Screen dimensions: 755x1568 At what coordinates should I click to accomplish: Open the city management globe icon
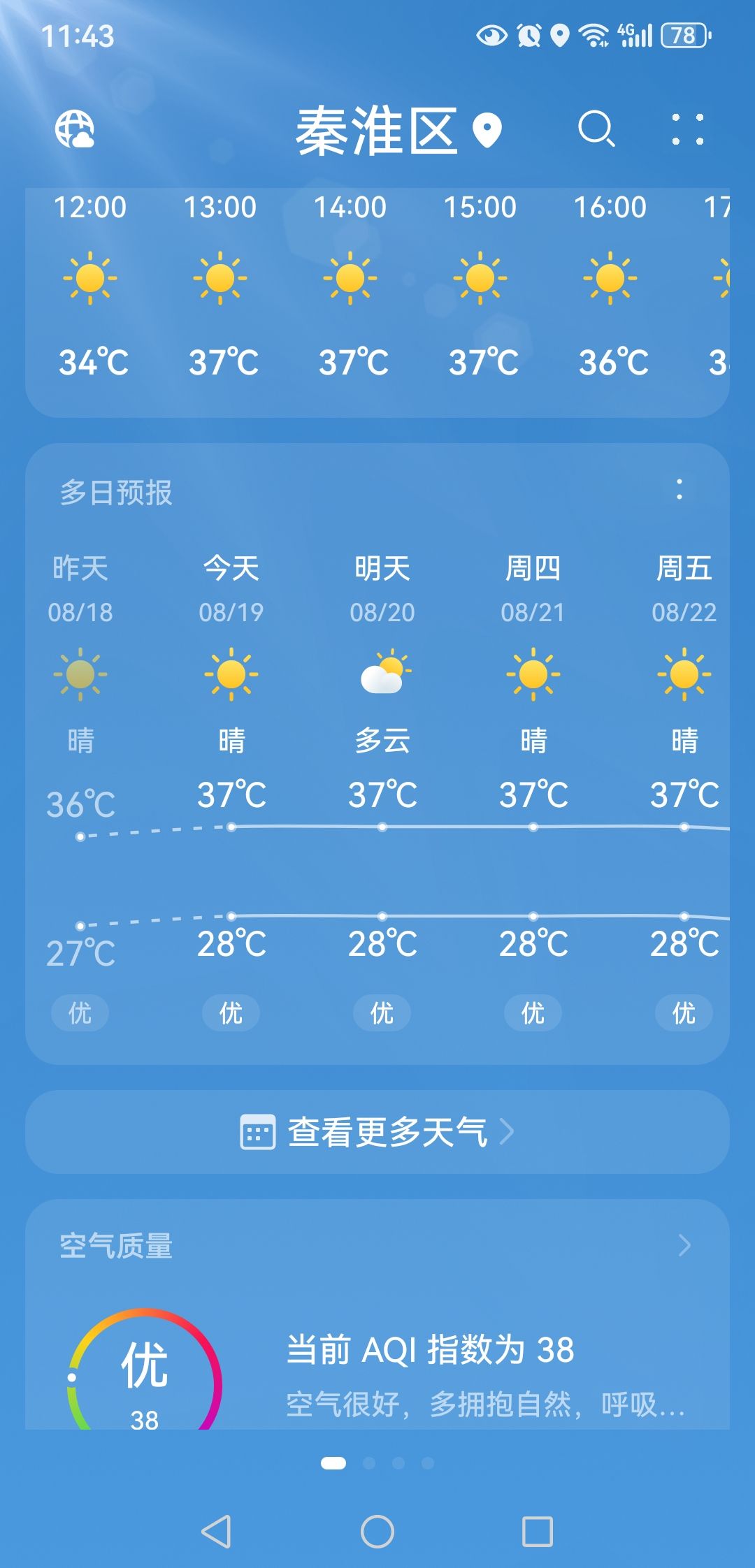coord(75,129)
